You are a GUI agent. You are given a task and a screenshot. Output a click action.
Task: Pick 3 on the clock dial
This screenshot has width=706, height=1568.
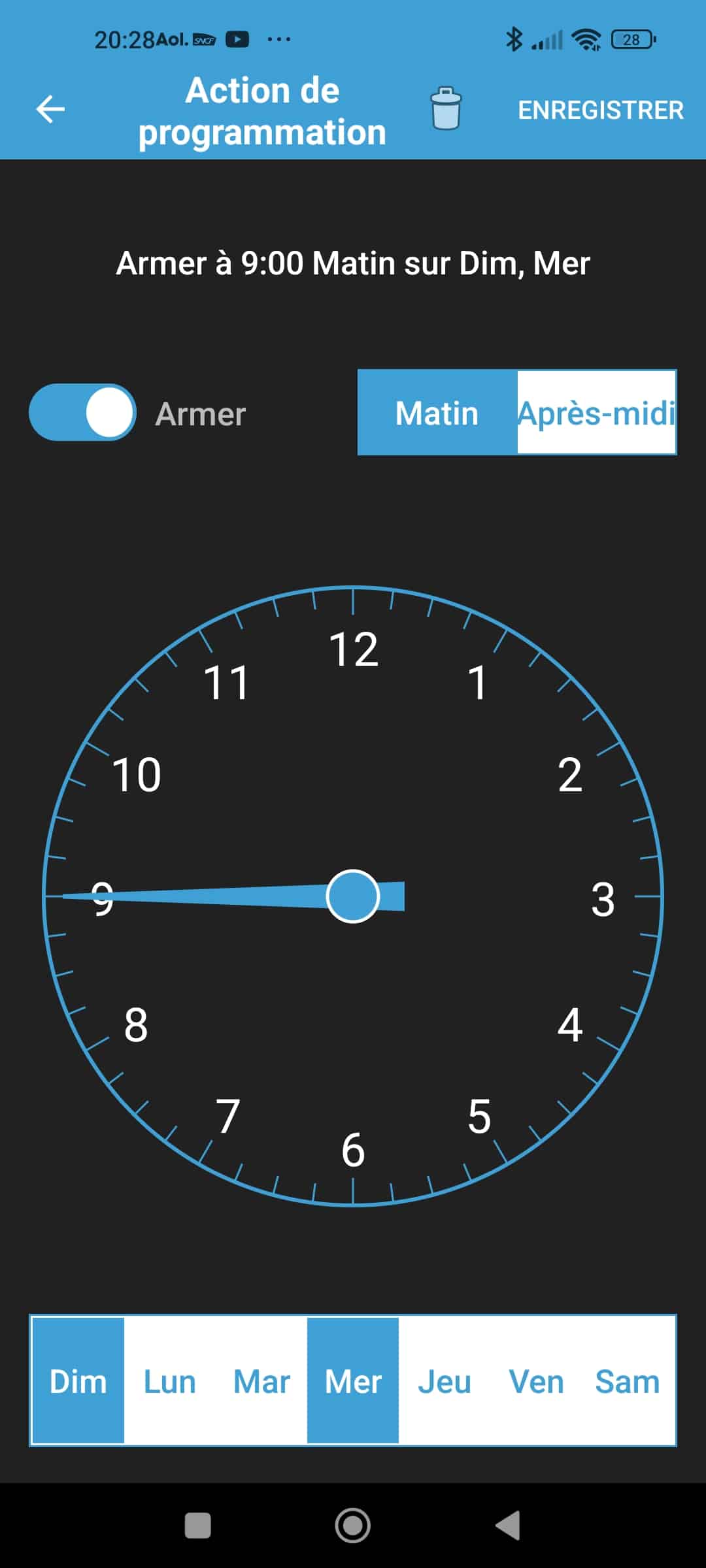pos(603,900)
